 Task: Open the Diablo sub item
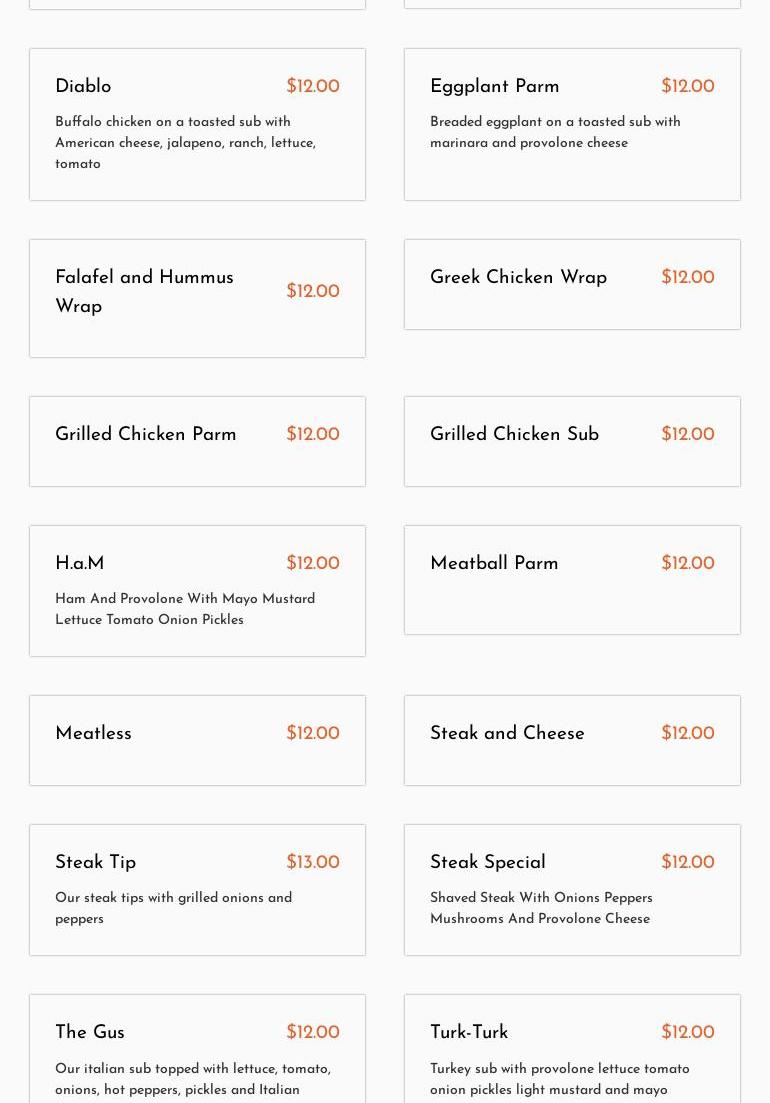pos(197,124)
